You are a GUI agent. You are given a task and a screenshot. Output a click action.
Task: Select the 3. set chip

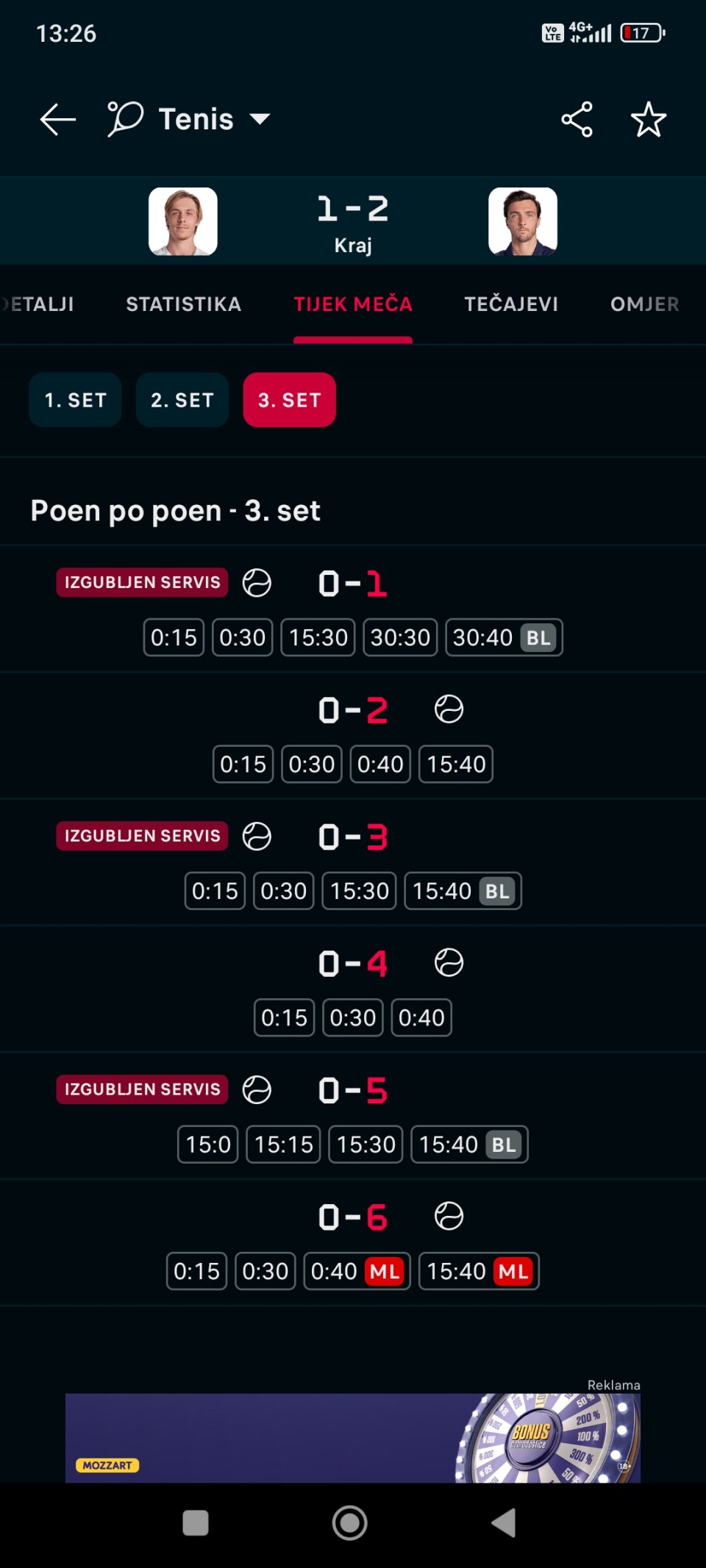point(290,400)
